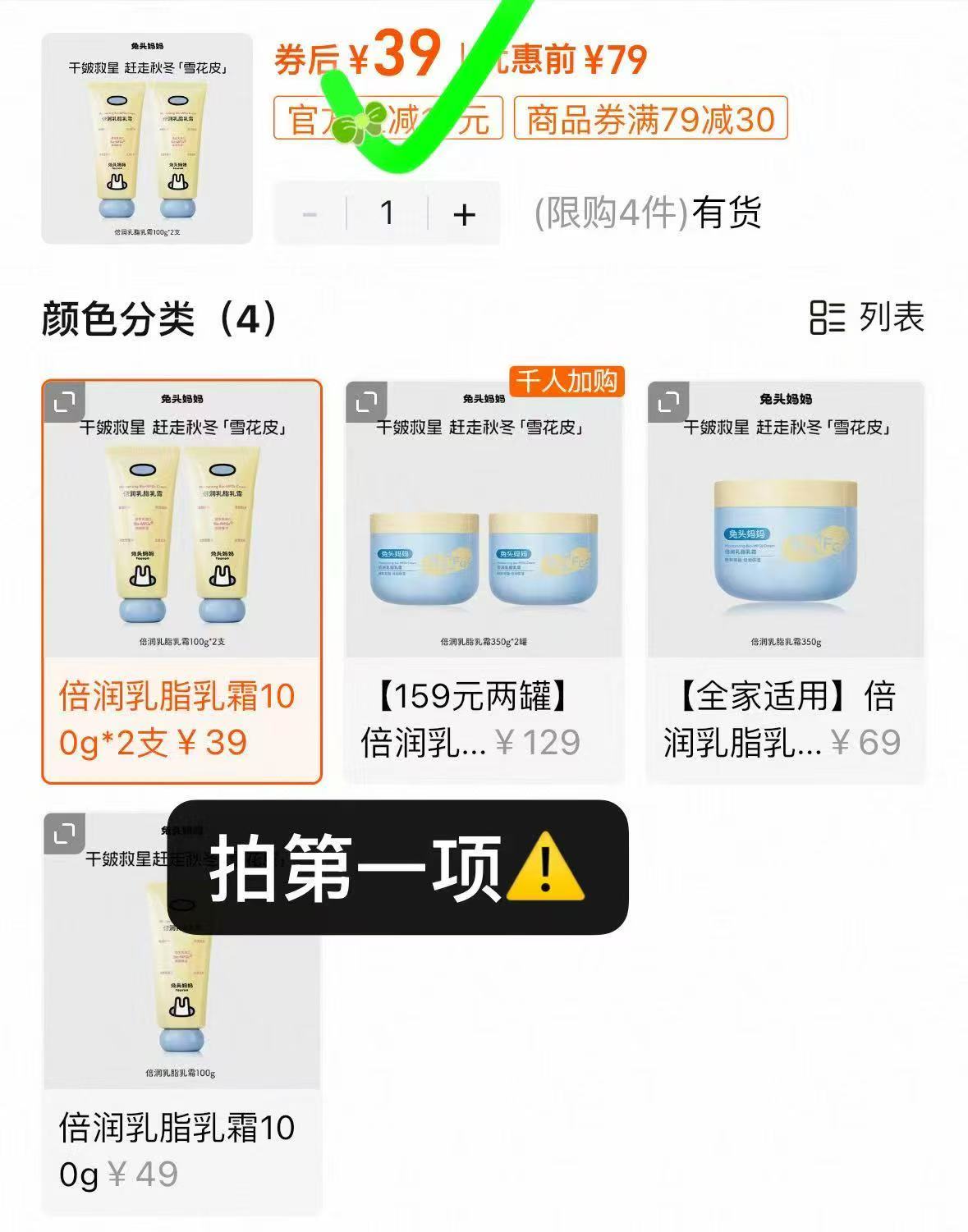Click the 有货 stock status label

(x=727, y=213)
